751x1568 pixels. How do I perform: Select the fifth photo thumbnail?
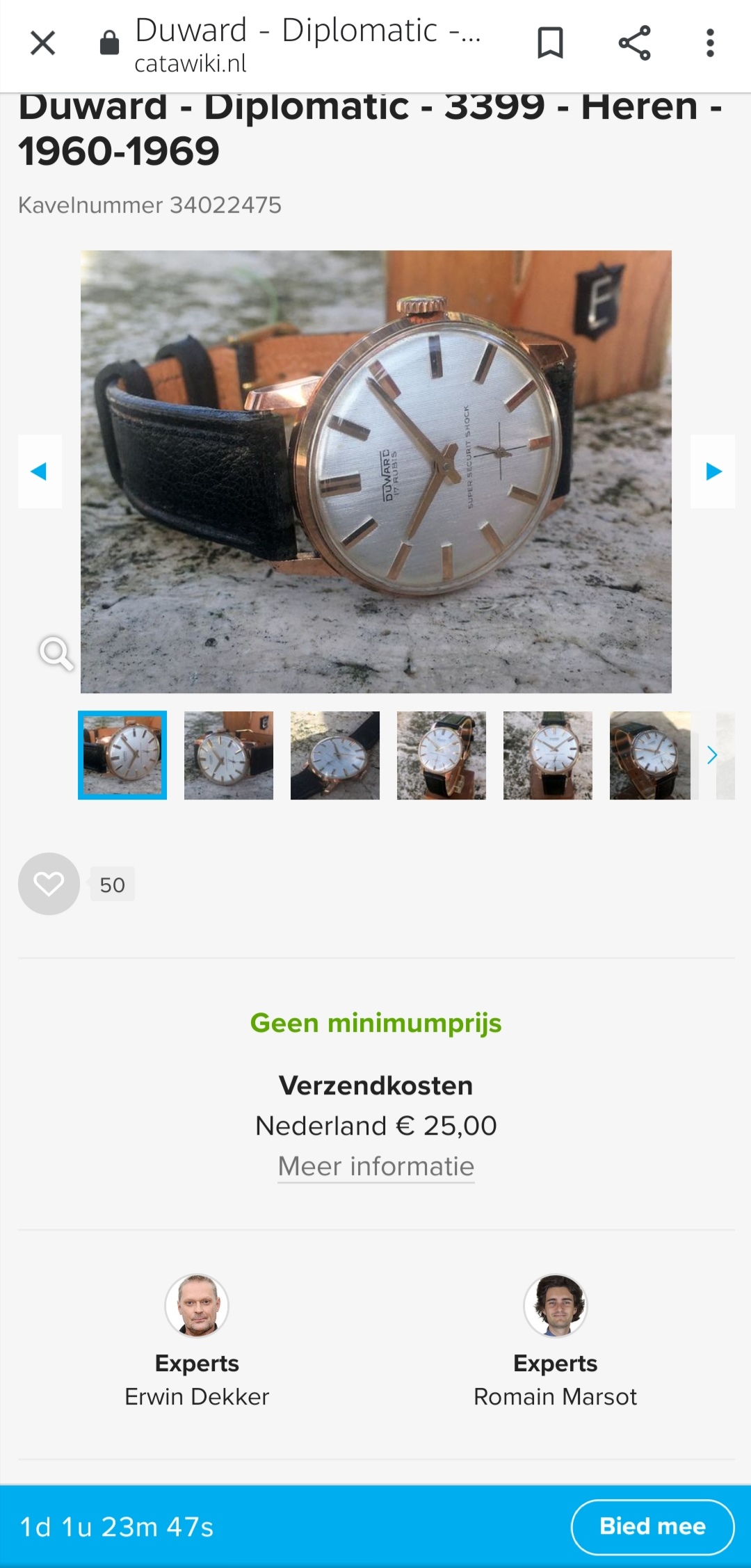(x=548, y=755)
